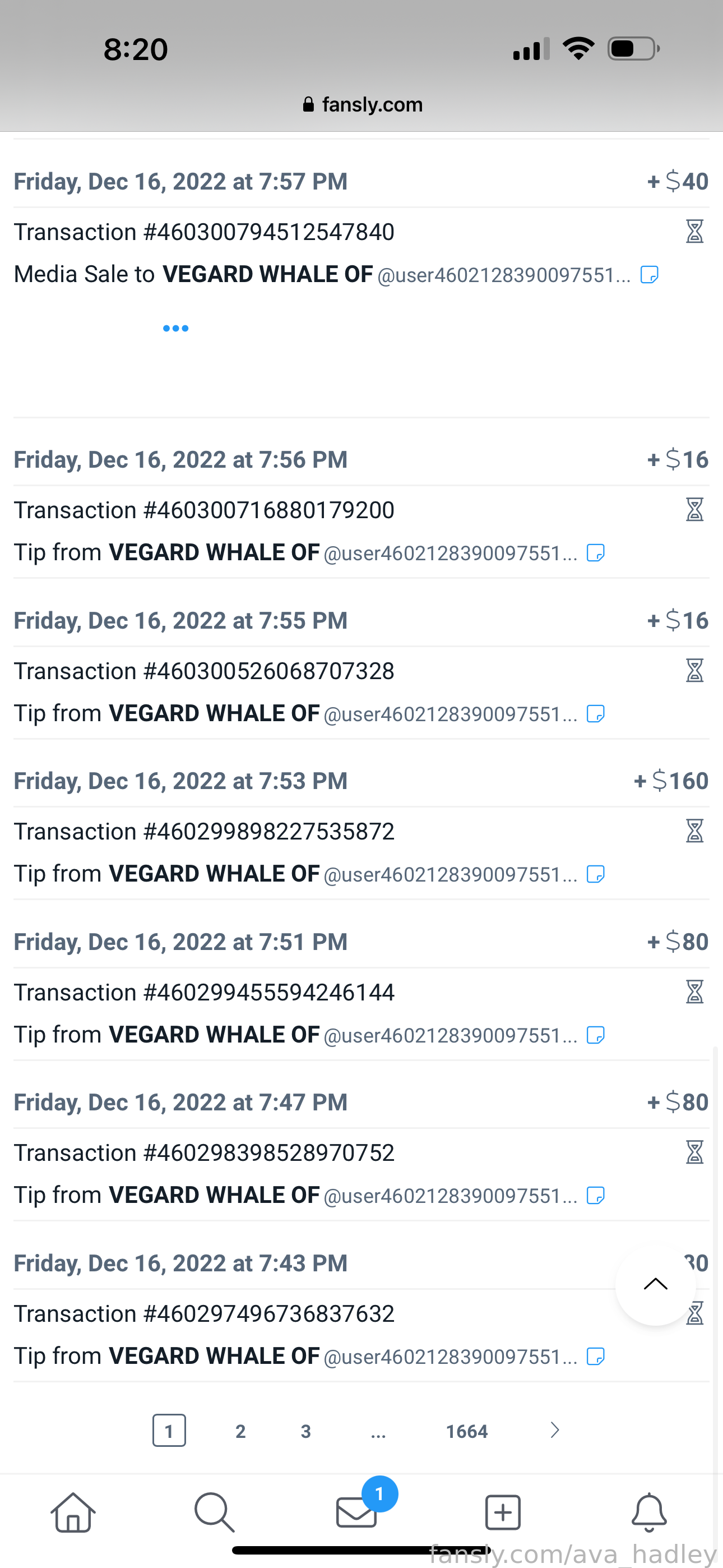
Task: Jump to last page 1664
Action: [467, 1431]
